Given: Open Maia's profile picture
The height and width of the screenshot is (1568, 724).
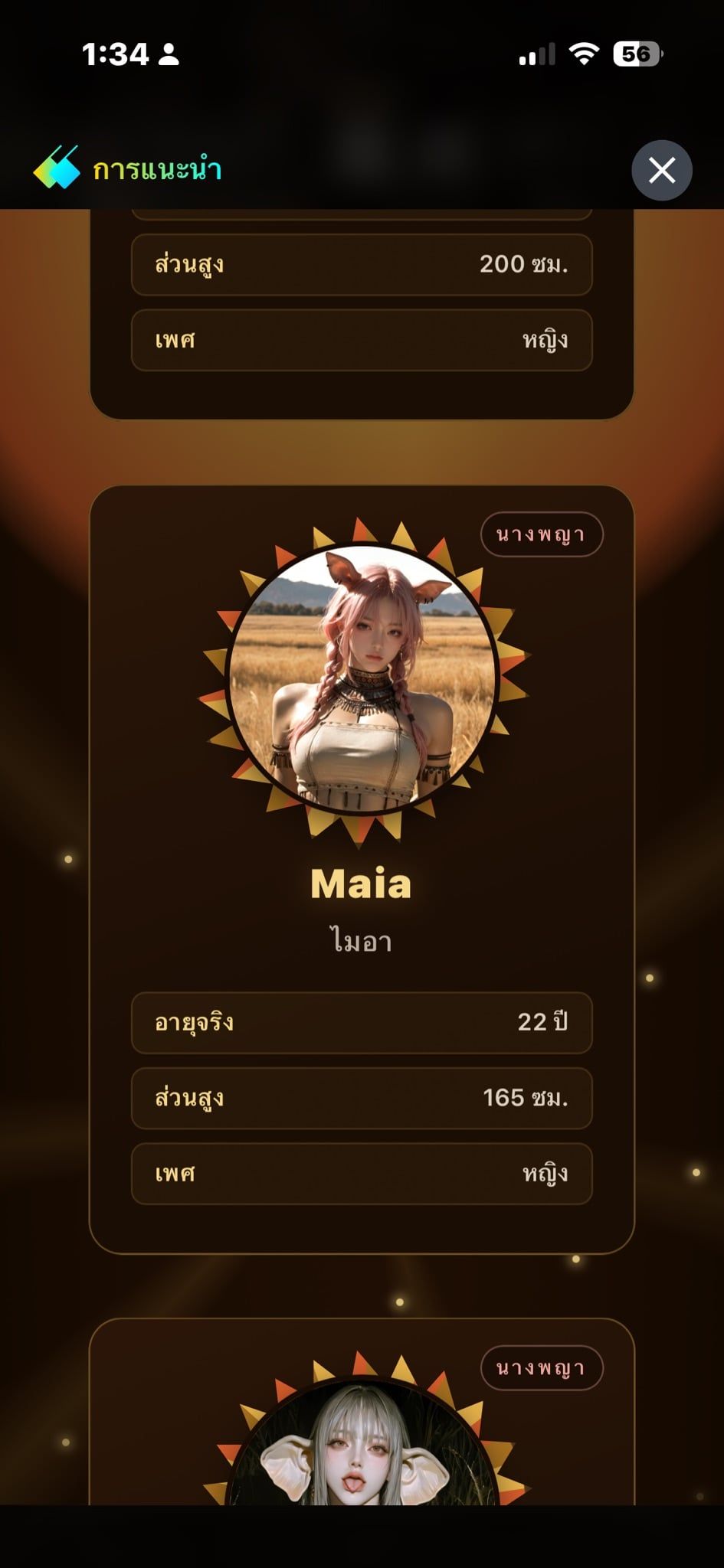Looking at the screenshot, I should [x=363, y=678].
